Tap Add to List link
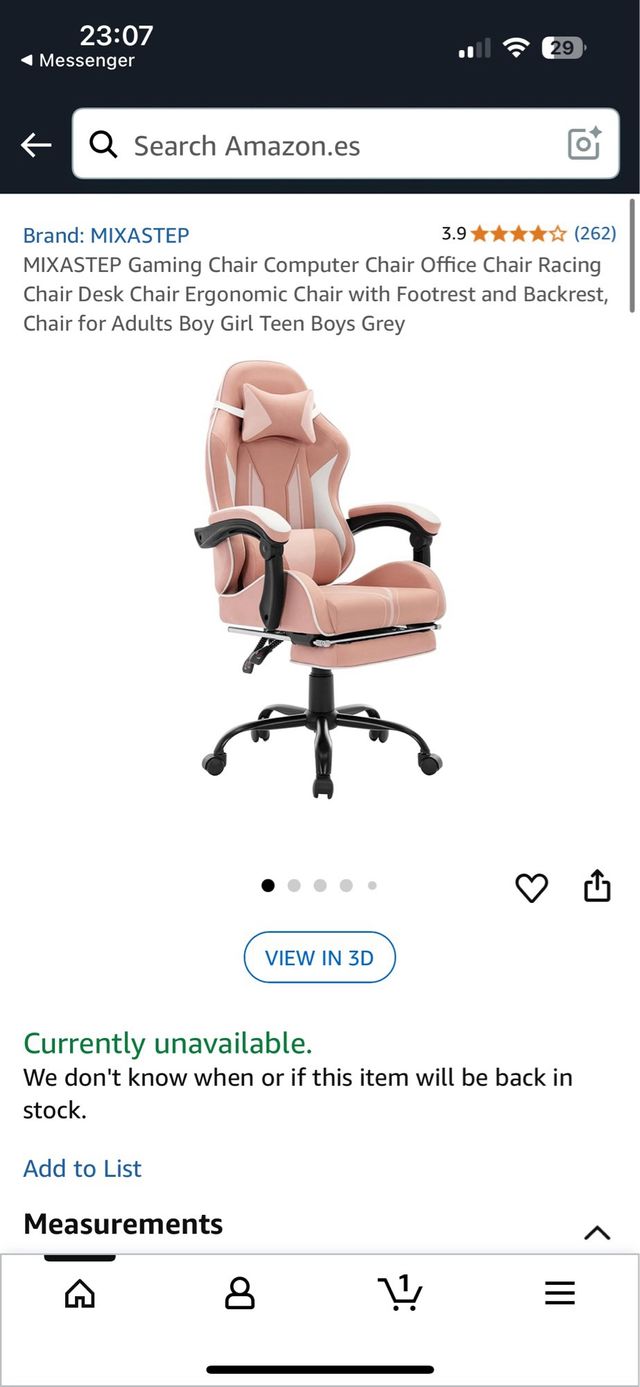This screenshot has height=1387, width=640. [83, 1168]
